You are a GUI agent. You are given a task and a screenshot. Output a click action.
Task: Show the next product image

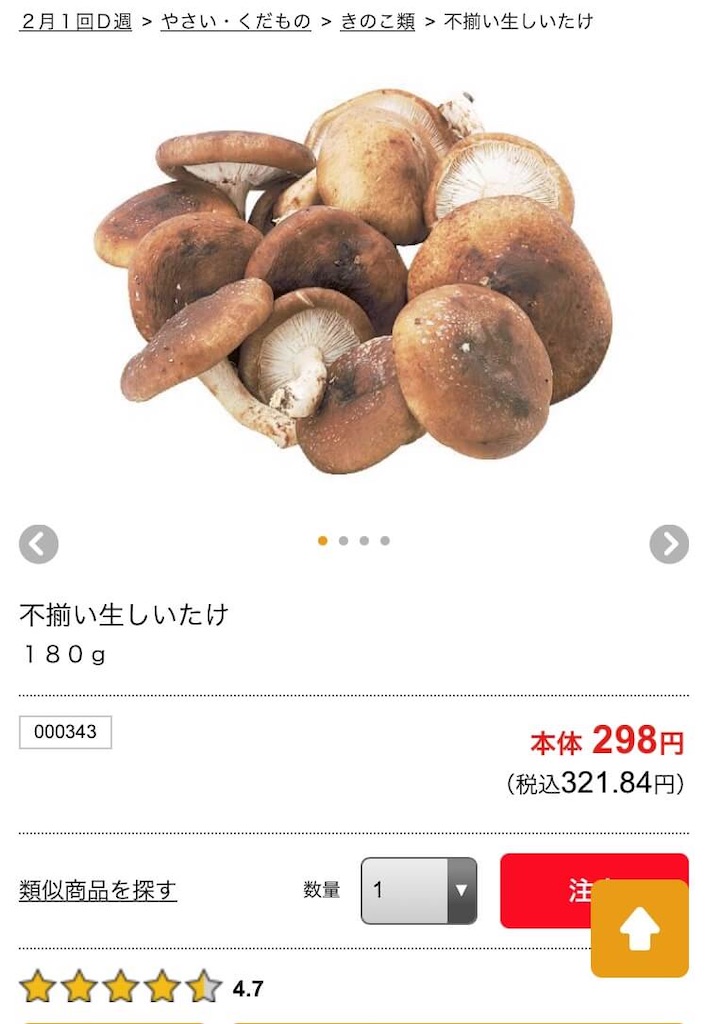coord(668,544)
